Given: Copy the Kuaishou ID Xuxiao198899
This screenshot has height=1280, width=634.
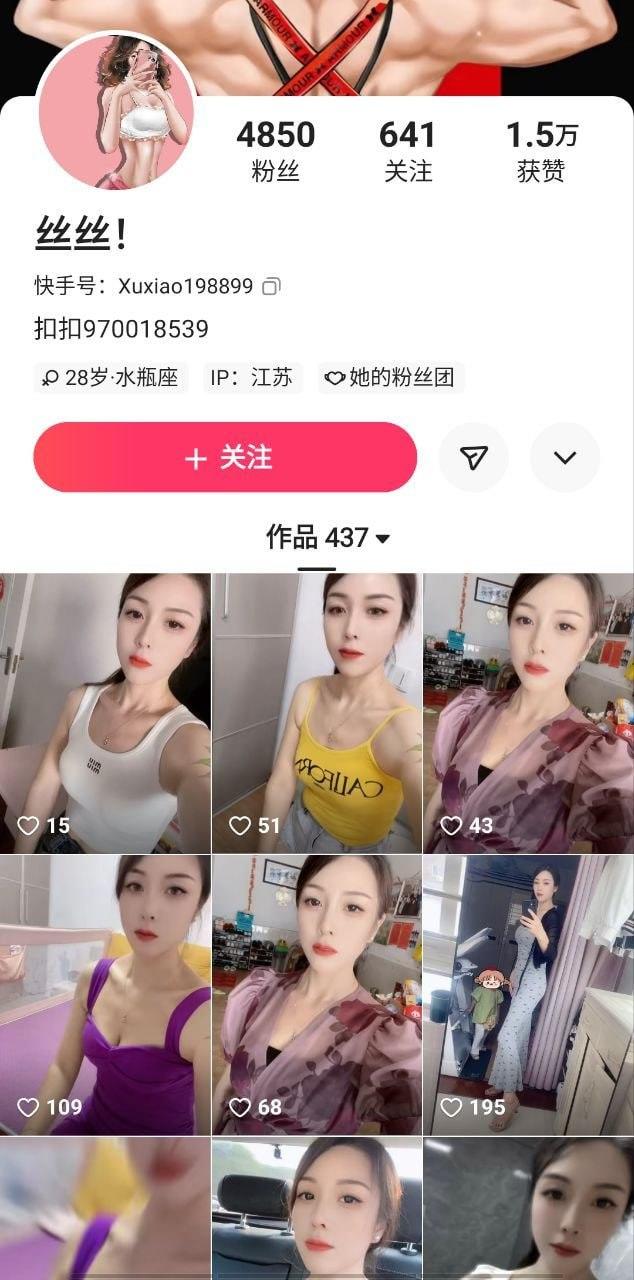Looking at the screenshot, I should click(x=271, y=287).
